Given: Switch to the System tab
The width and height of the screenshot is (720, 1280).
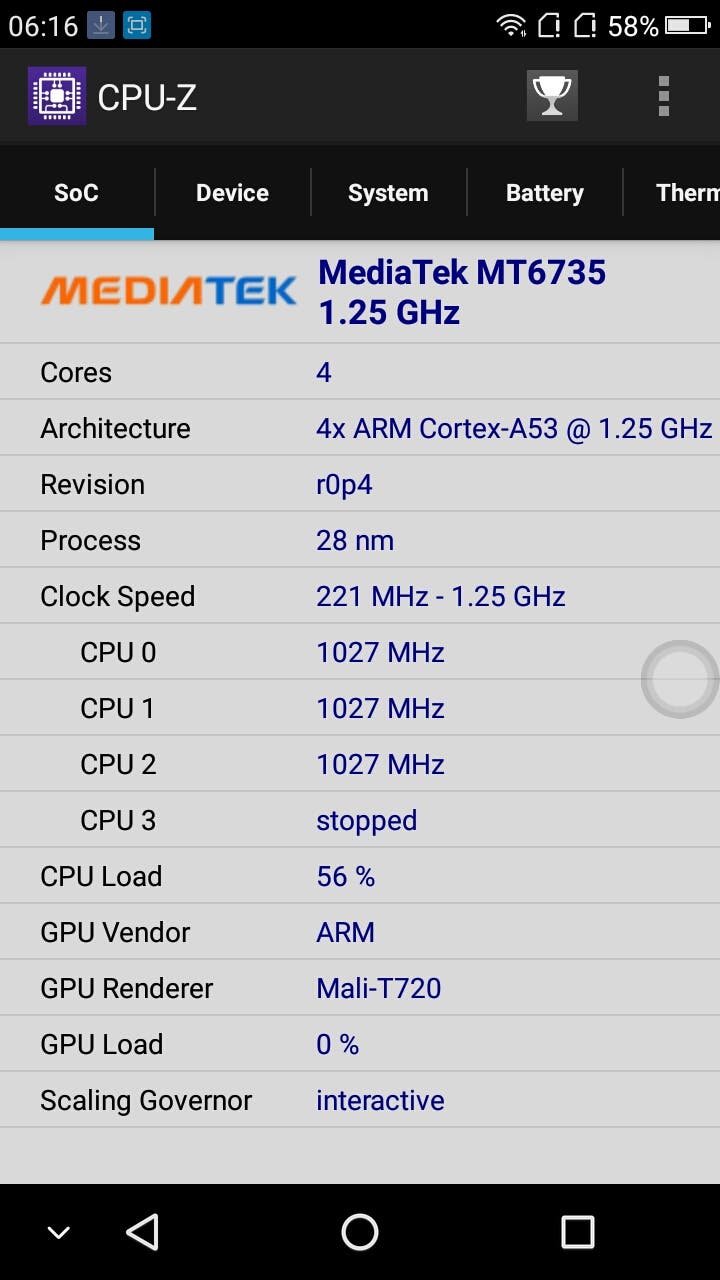Looking at the screenshot, I should click(388, 193).
